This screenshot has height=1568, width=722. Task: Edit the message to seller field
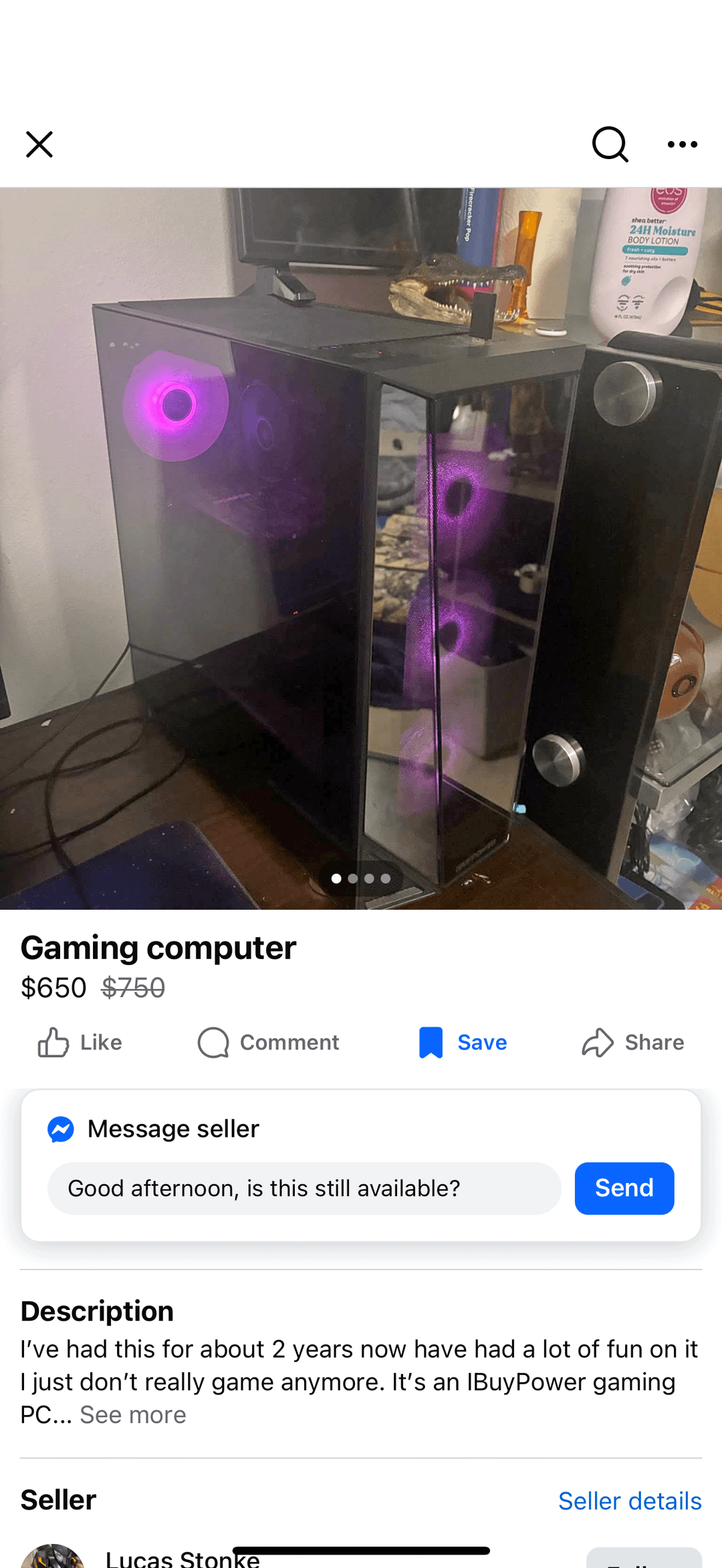[304, 1188]
